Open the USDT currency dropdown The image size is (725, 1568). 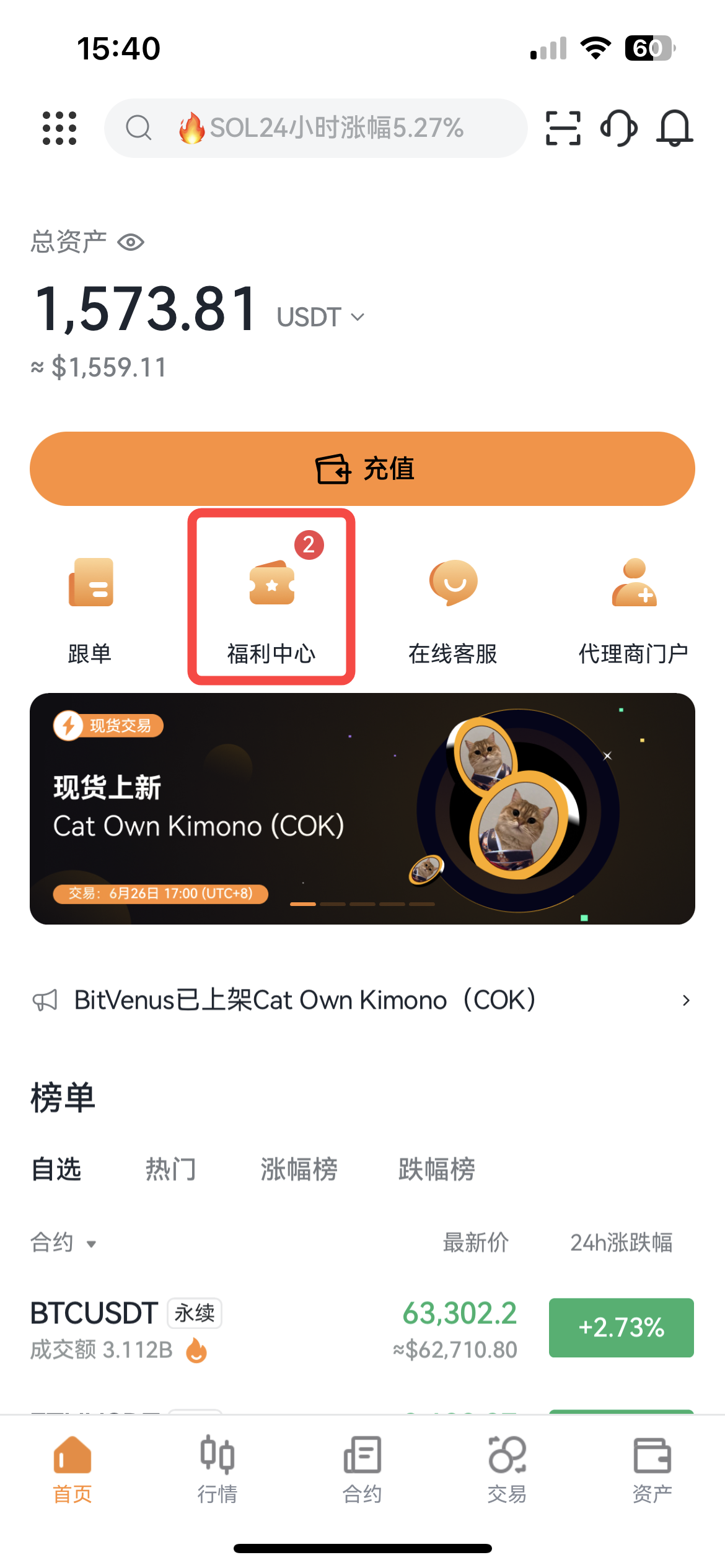[320, 317]
